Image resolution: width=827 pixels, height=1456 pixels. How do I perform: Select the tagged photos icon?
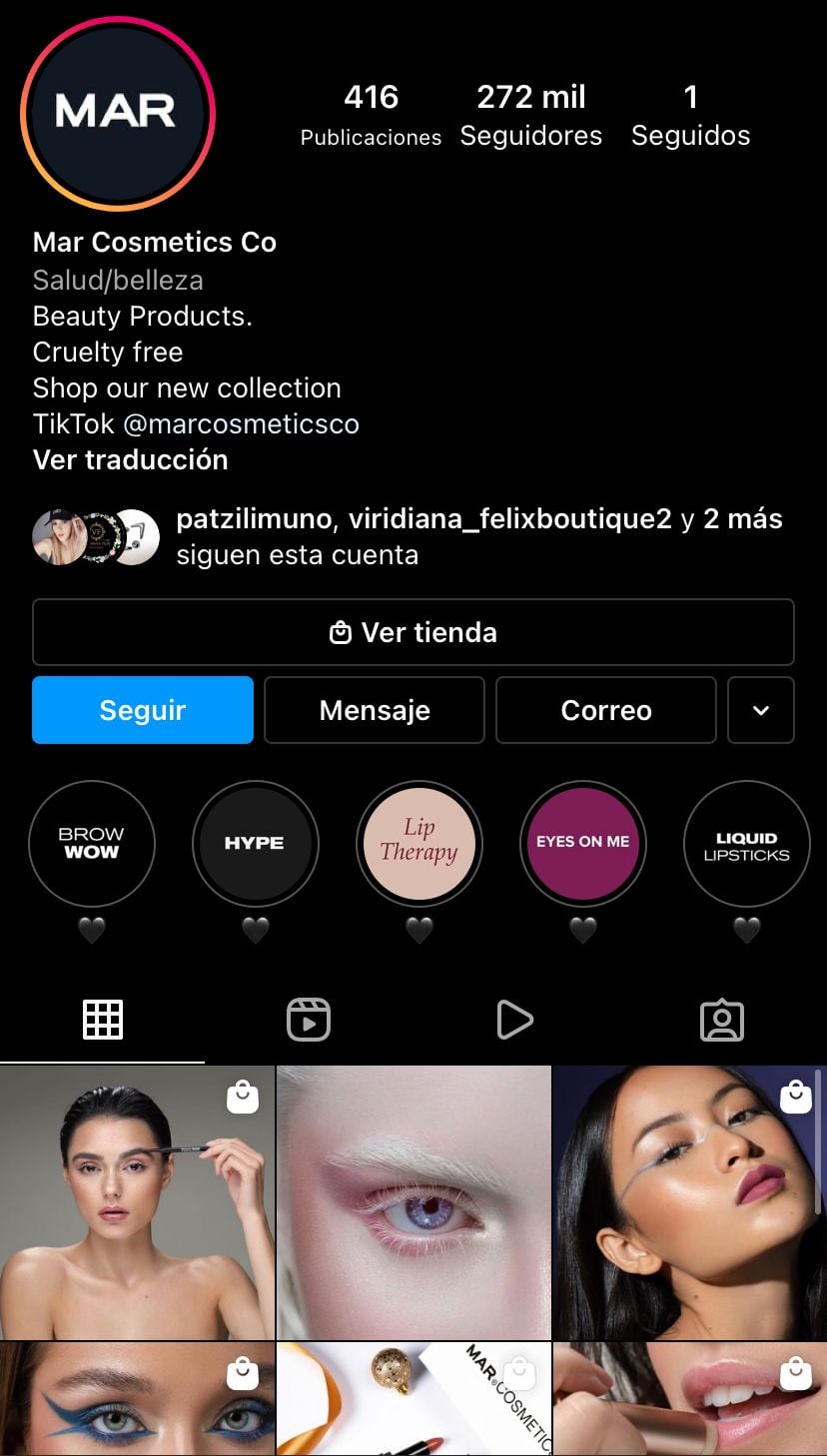click(x=722, y=1020)
